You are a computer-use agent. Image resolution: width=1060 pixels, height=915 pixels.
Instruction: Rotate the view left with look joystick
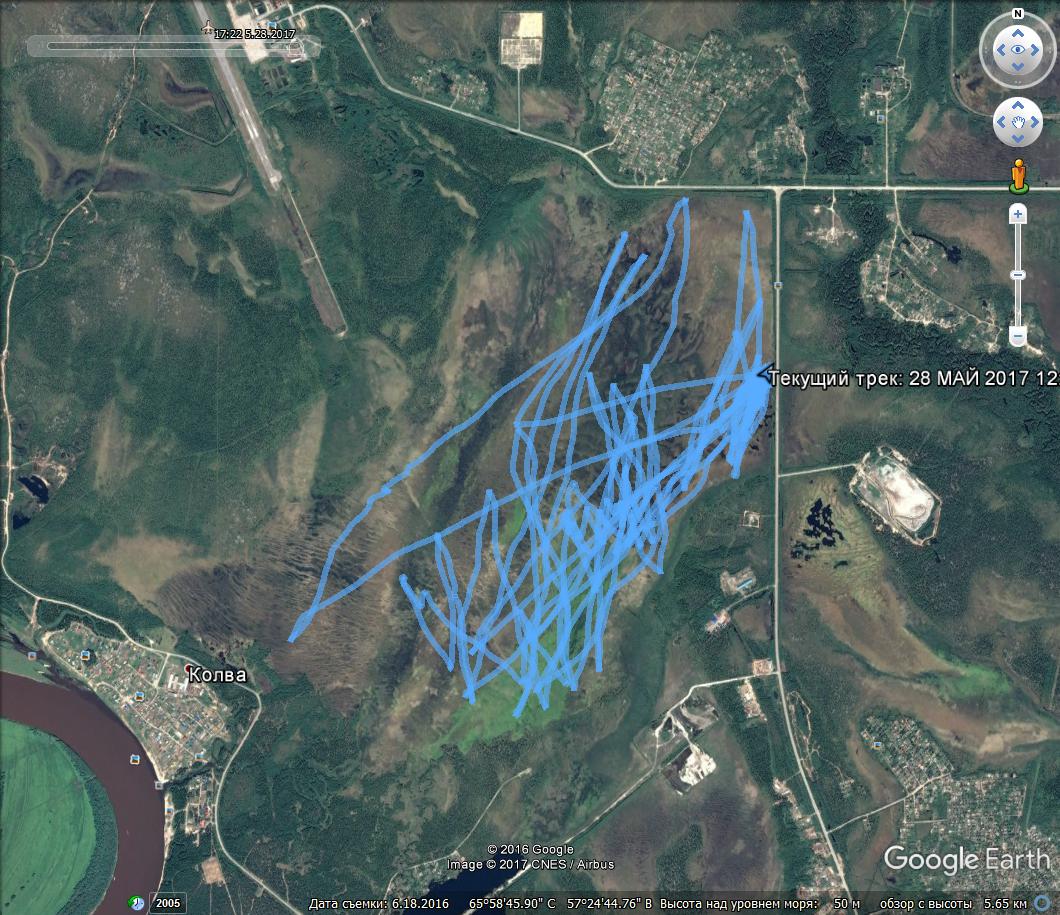coord(999,49)
